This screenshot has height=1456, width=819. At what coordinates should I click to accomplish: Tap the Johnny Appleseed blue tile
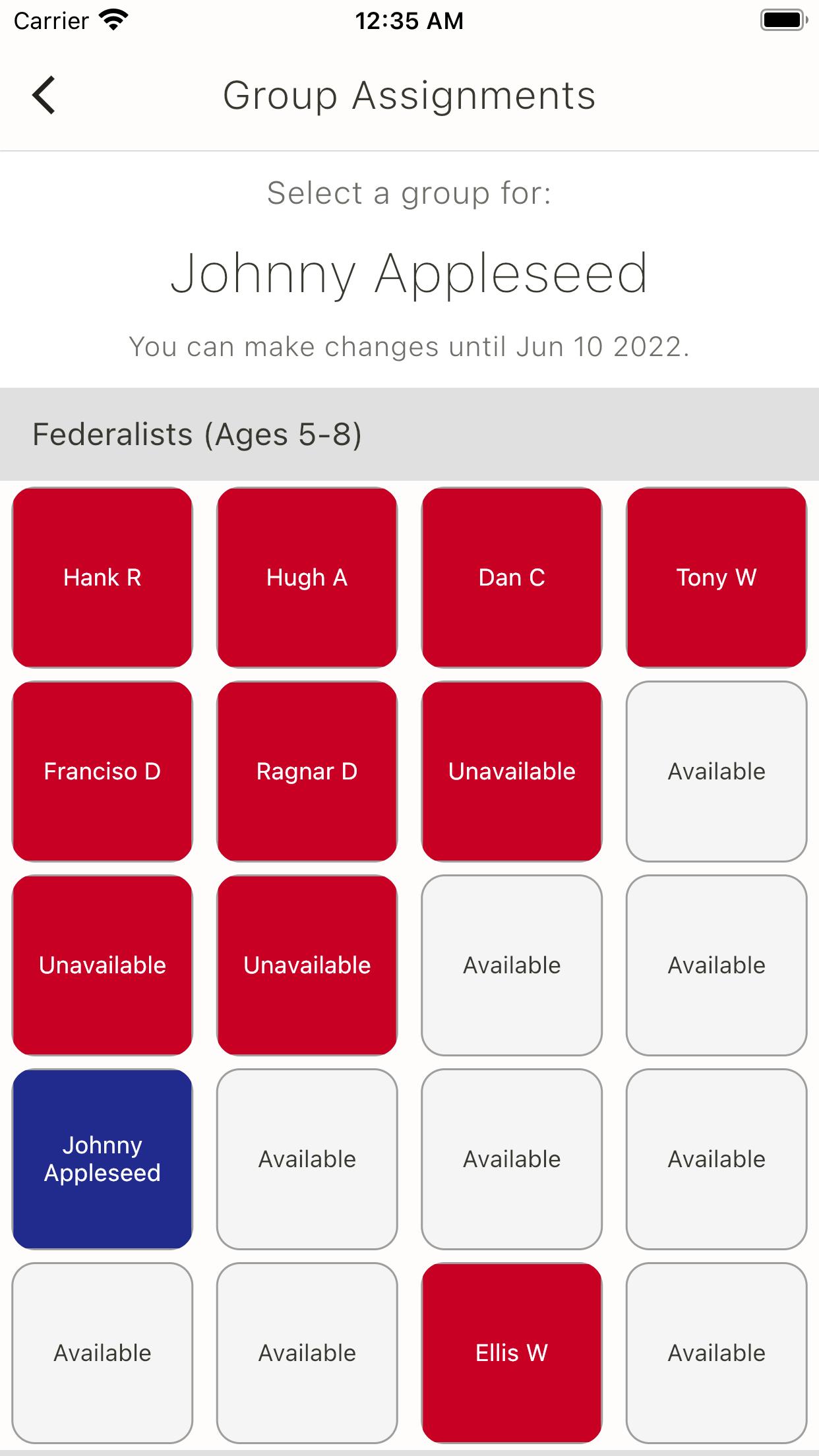(x=102, y=1159)
